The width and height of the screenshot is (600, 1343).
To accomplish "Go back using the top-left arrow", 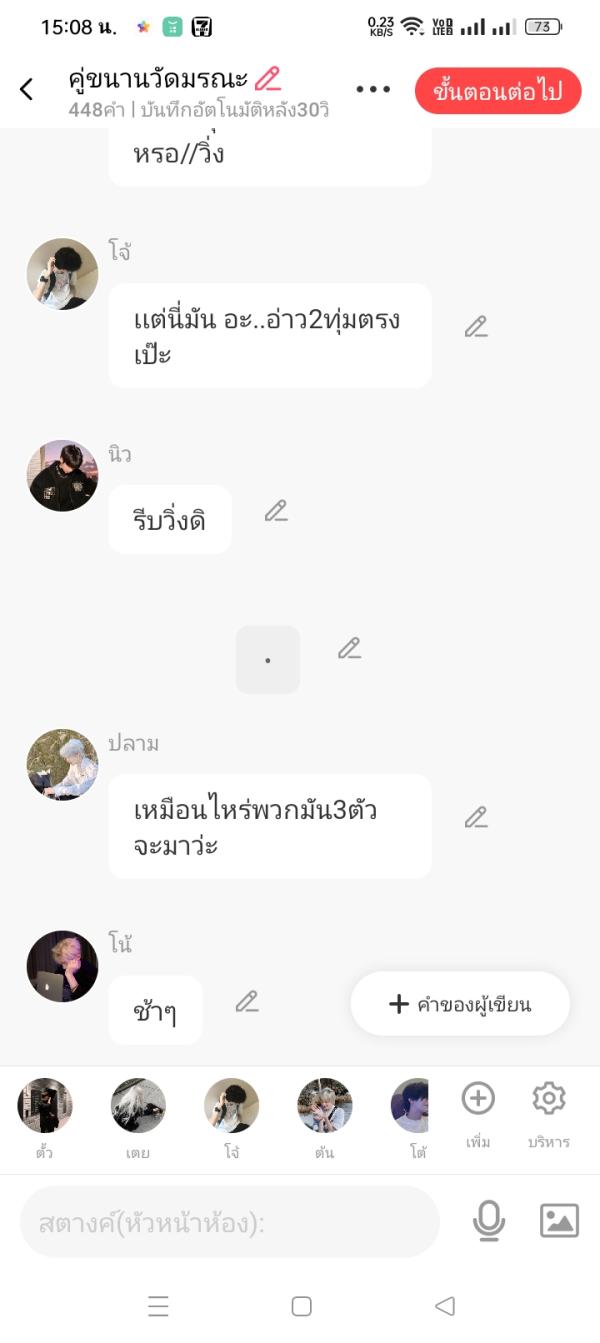I will point(27,89).
